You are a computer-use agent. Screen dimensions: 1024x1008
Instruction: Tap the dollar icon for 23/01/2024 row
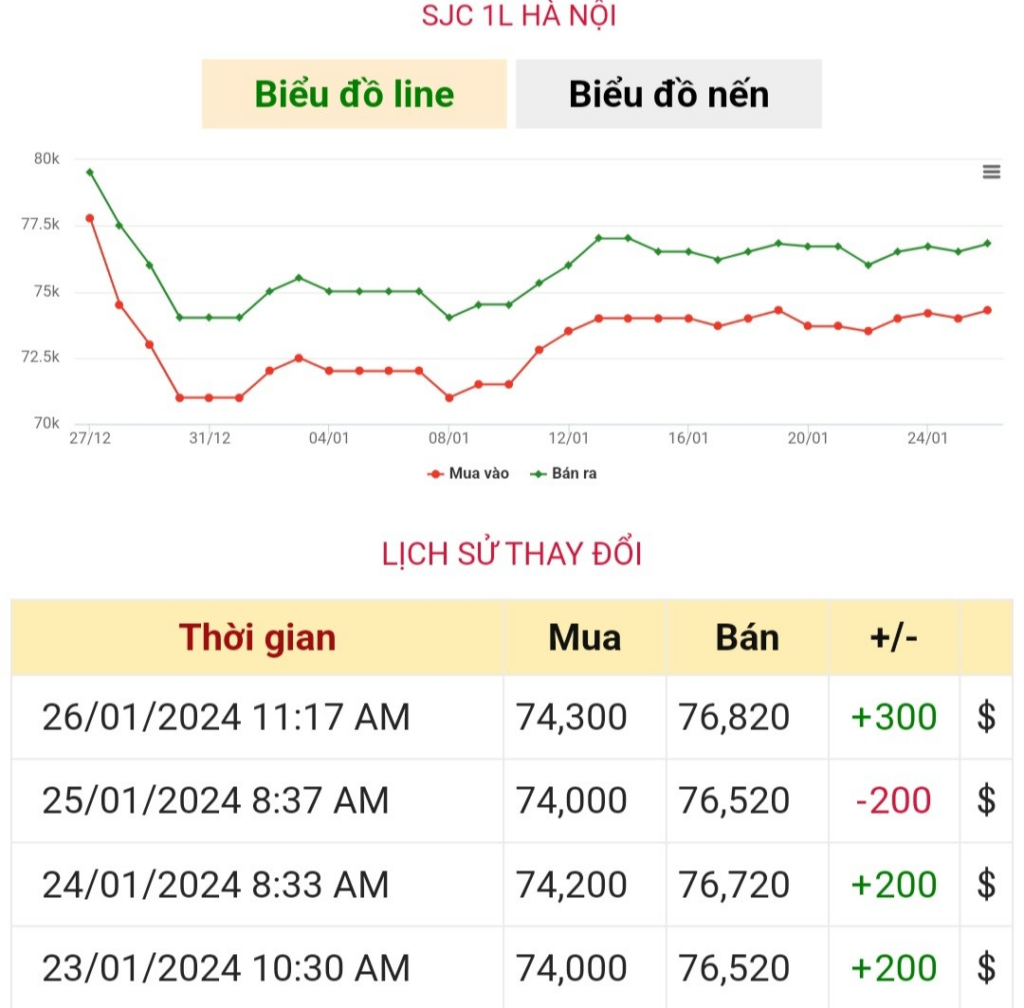coord(986,968)
